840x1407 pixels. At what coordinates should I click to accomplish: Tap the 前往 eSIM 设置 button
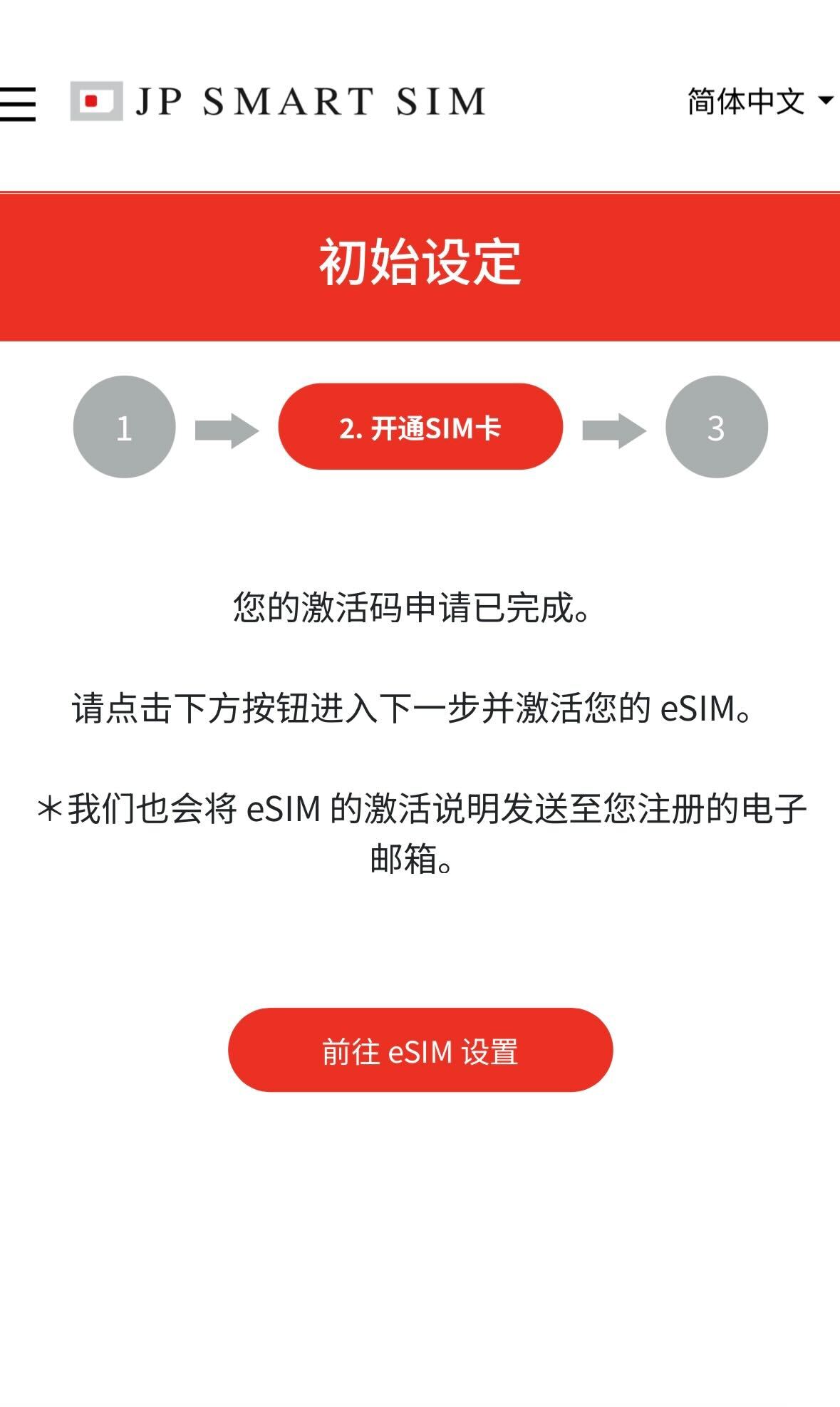[x=420, y=1050]
